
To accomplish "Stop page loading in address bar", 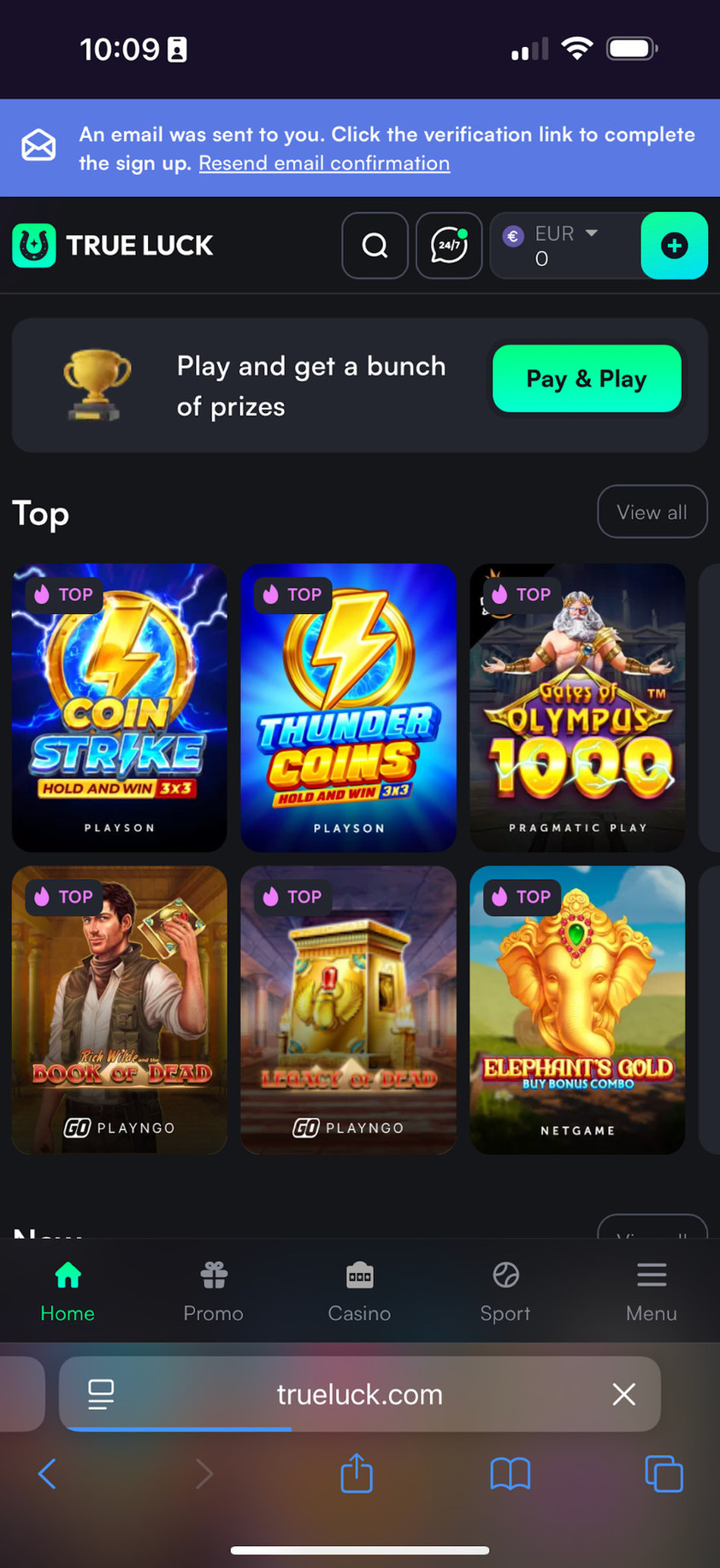I will (624, 1394).
